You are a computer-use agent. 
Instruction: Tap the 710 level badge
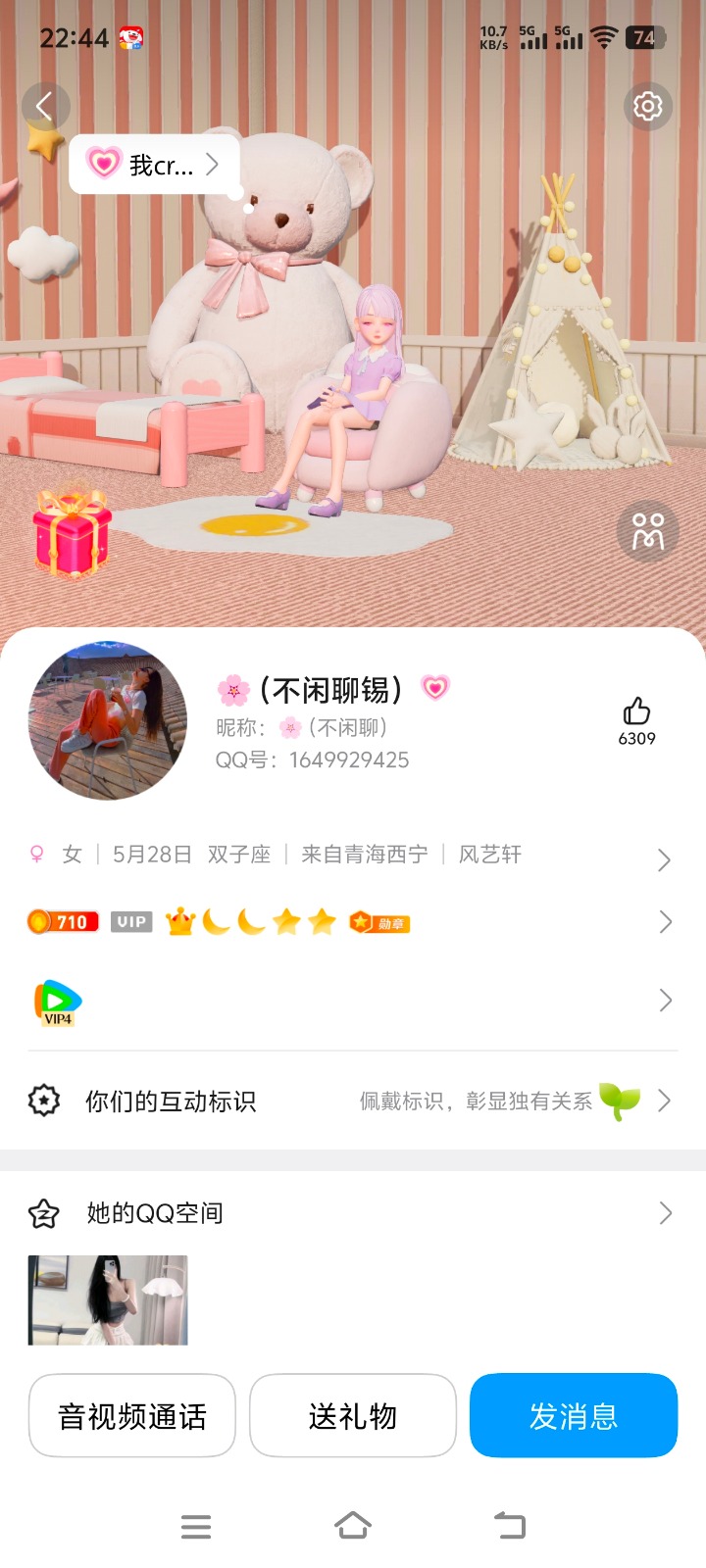[63, 921]
